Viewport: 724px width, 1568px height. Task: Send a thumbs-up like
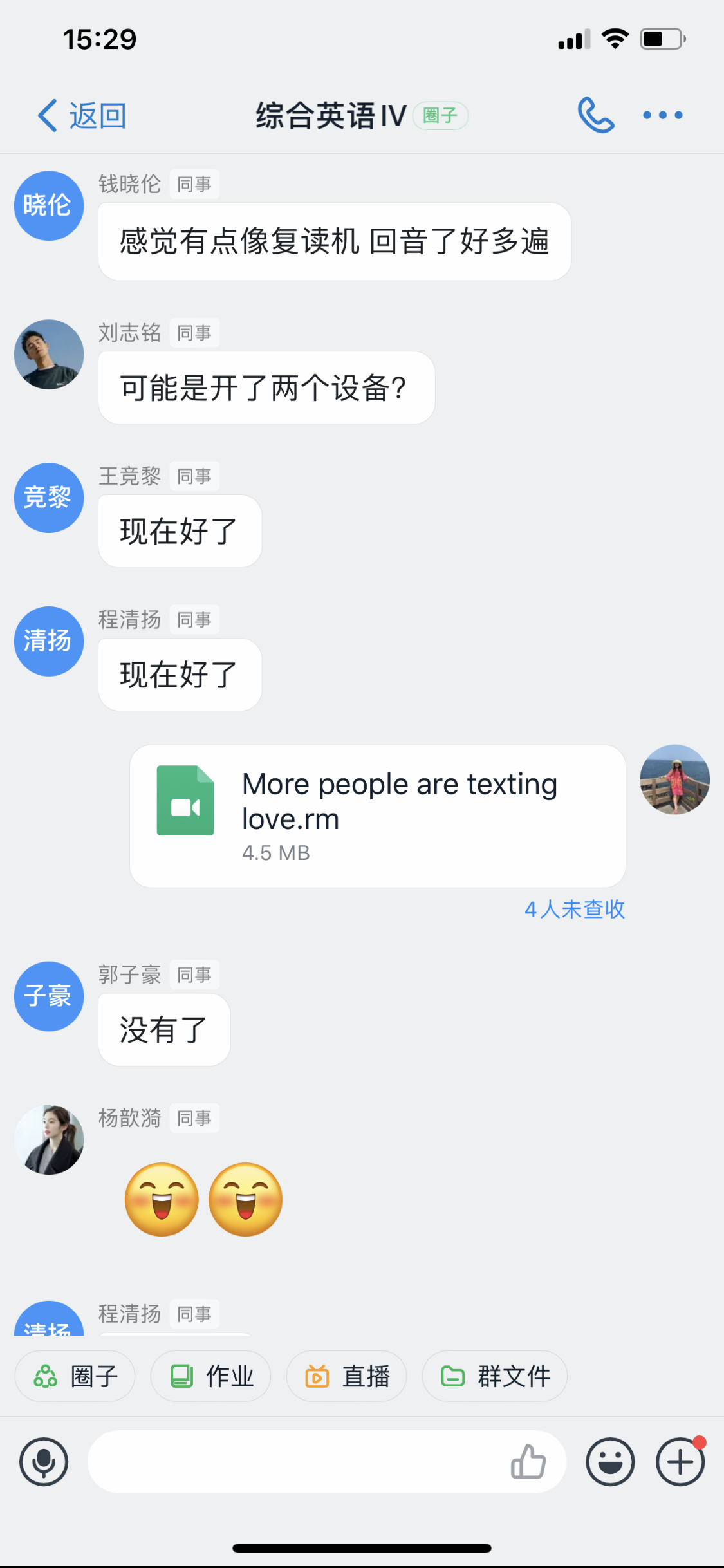tap(528, 1462)
